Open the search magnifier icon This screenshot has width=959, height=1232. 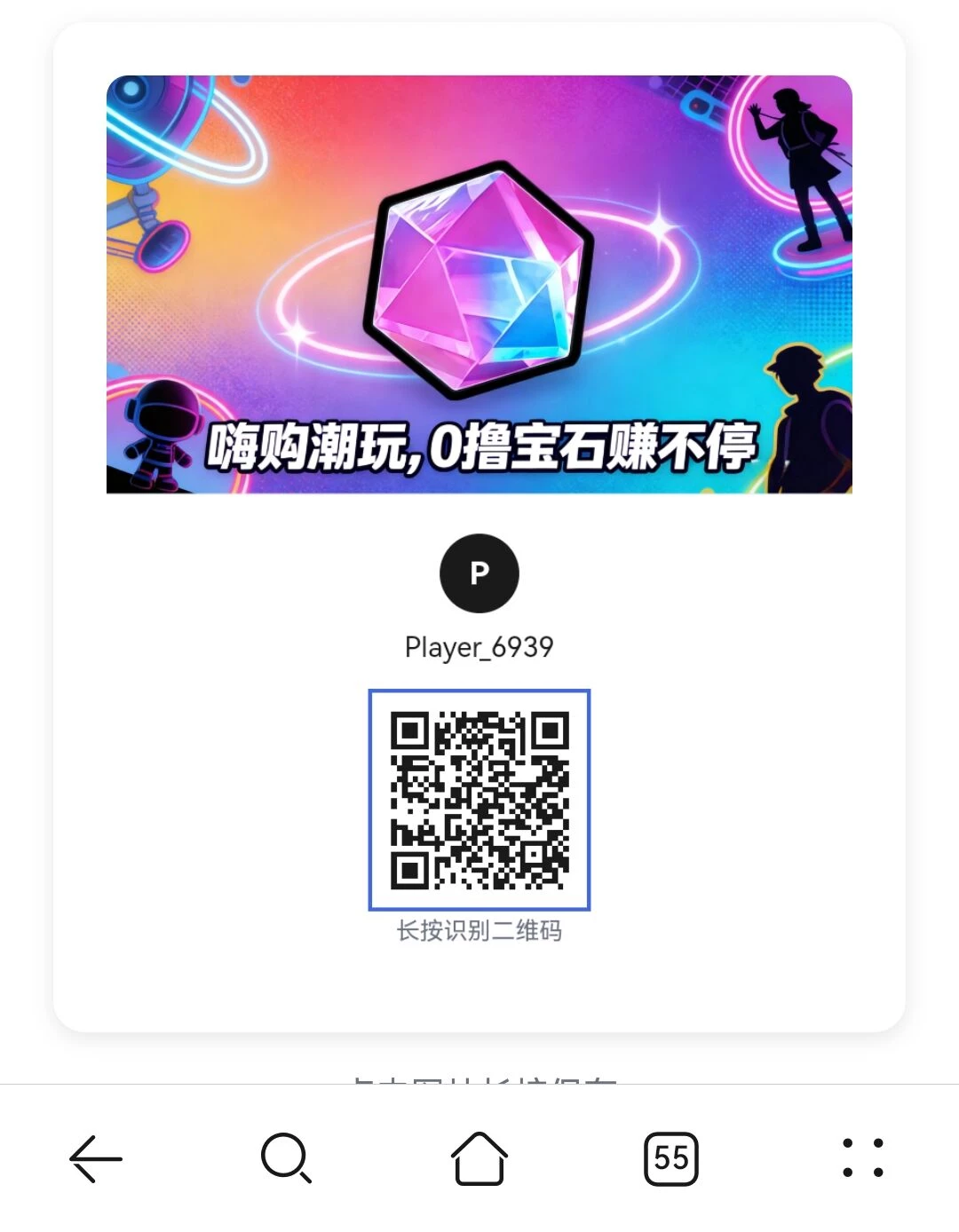click(x=286, y=1158)
